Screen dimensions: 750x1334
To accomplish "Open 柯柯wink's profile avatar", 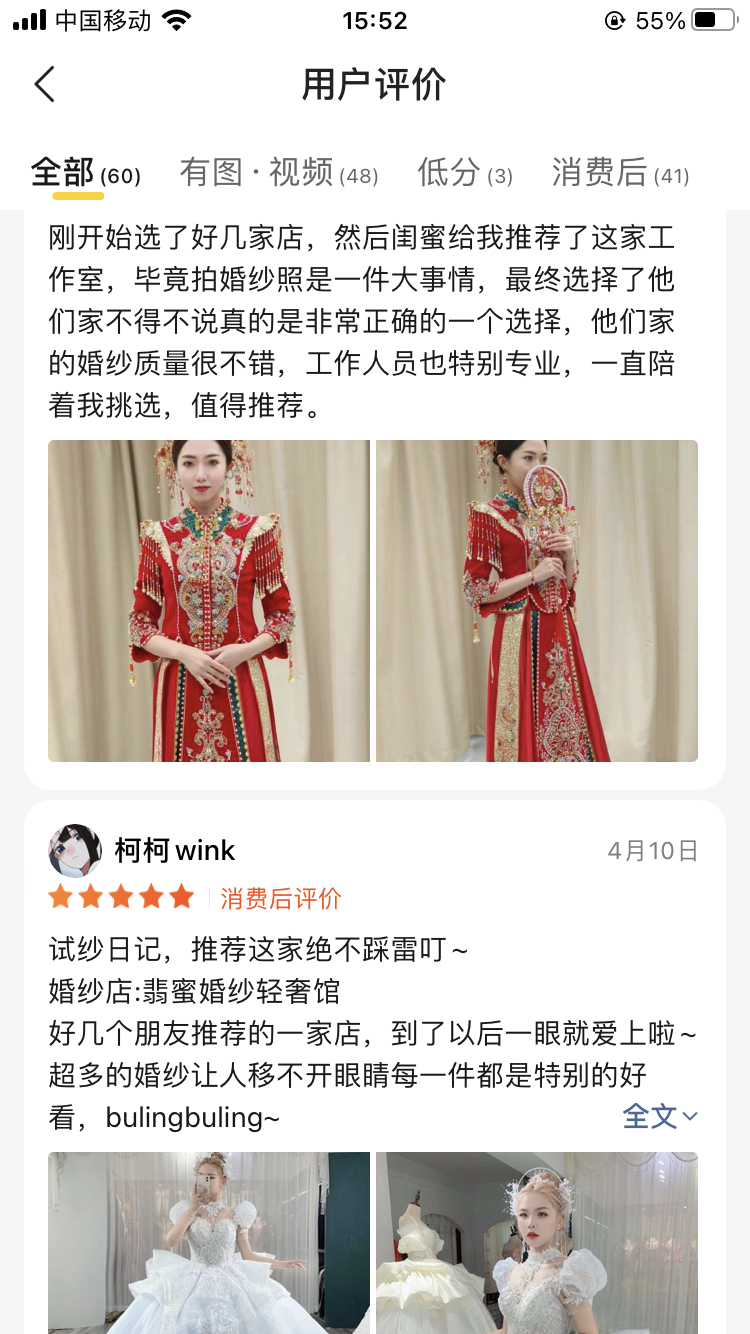I will pos(75,851).
